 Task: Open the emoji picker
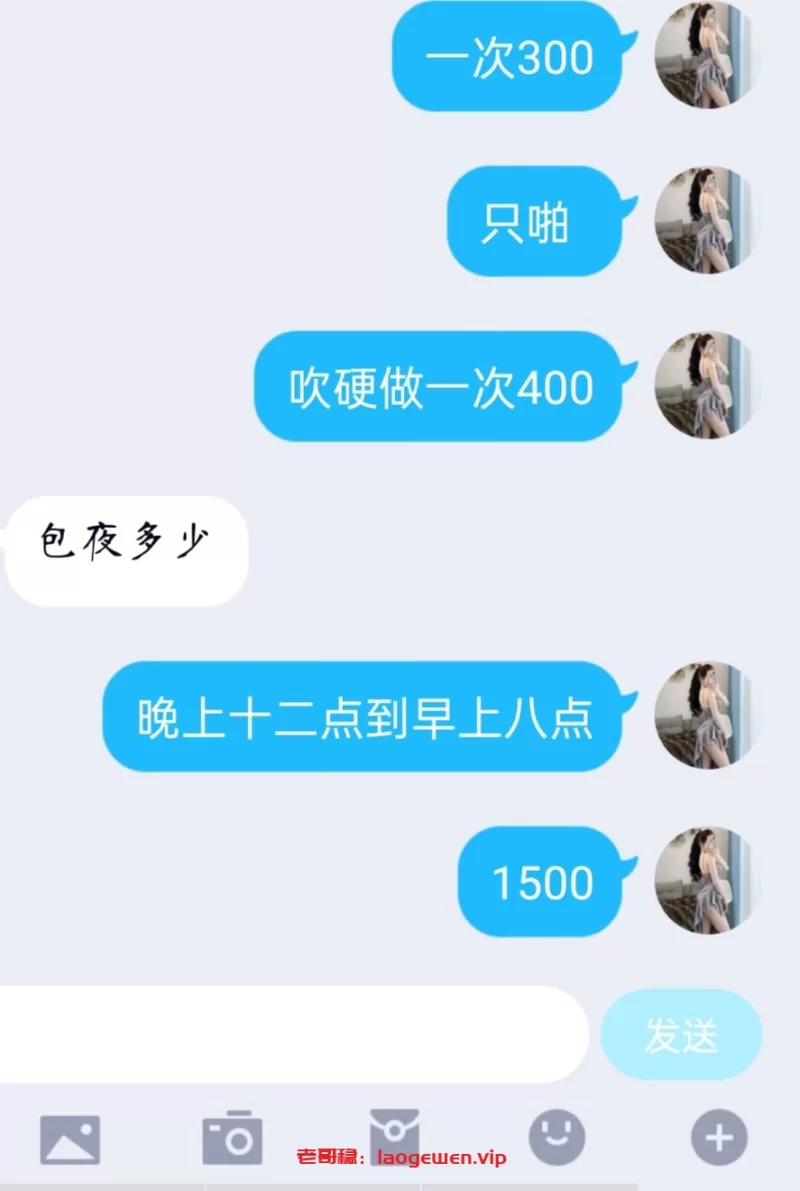557,1137
